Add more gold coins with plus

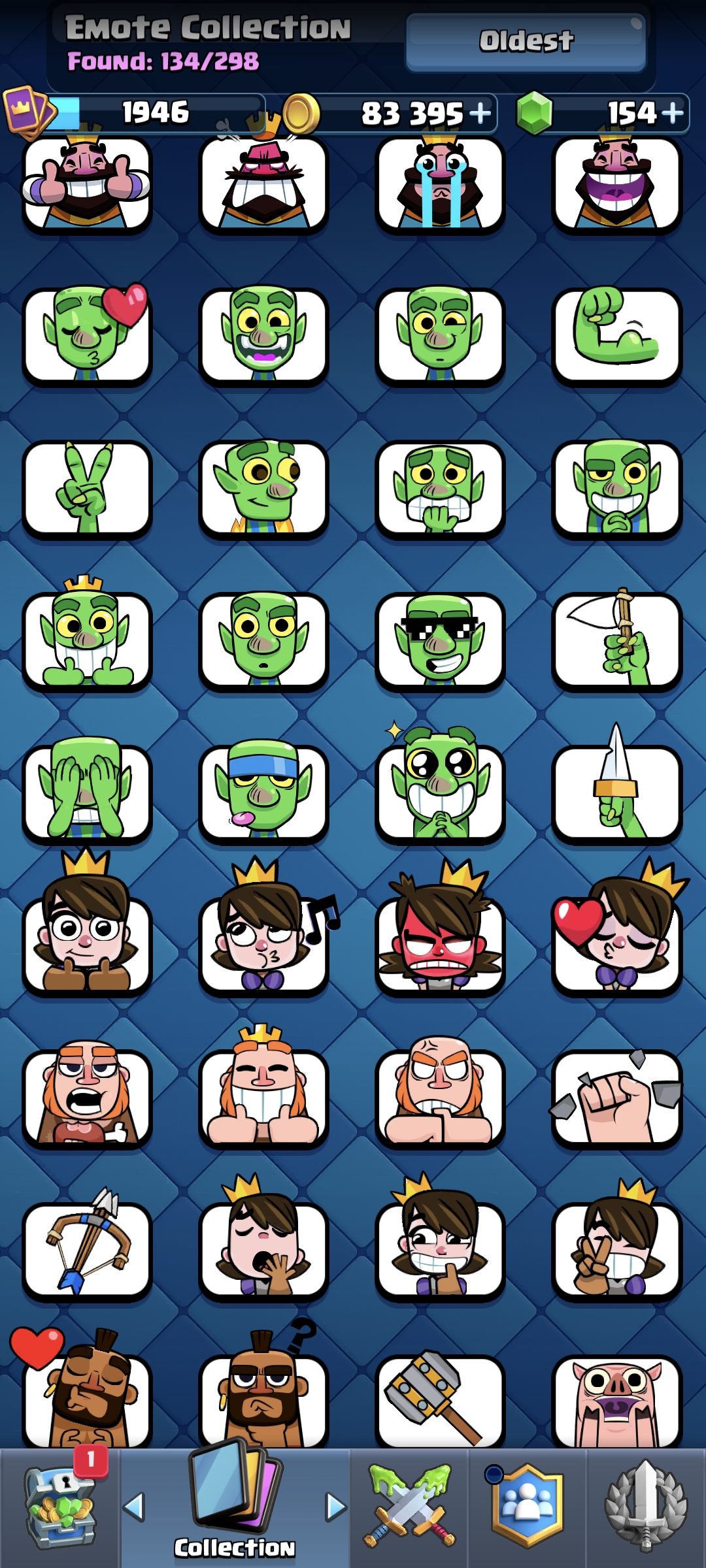pyautogui.click(x=480, y=113)
